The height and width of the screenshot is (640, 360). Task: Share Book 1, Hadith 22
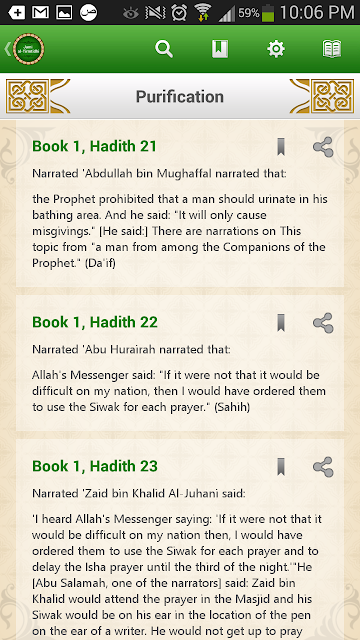pyautogui.click(x=323, y=323)
